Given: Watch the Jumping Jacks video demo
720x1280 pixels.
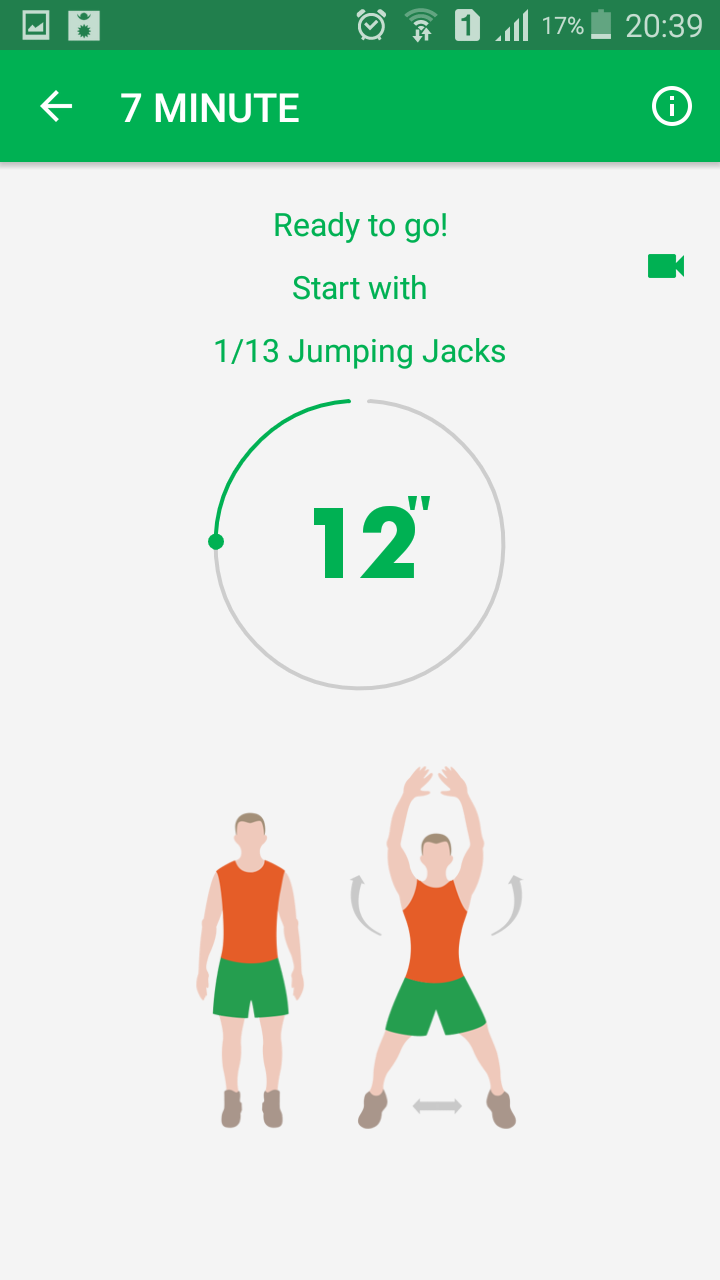Looking at the screenshot, I should pyautogui.click(x=666, y=266).
